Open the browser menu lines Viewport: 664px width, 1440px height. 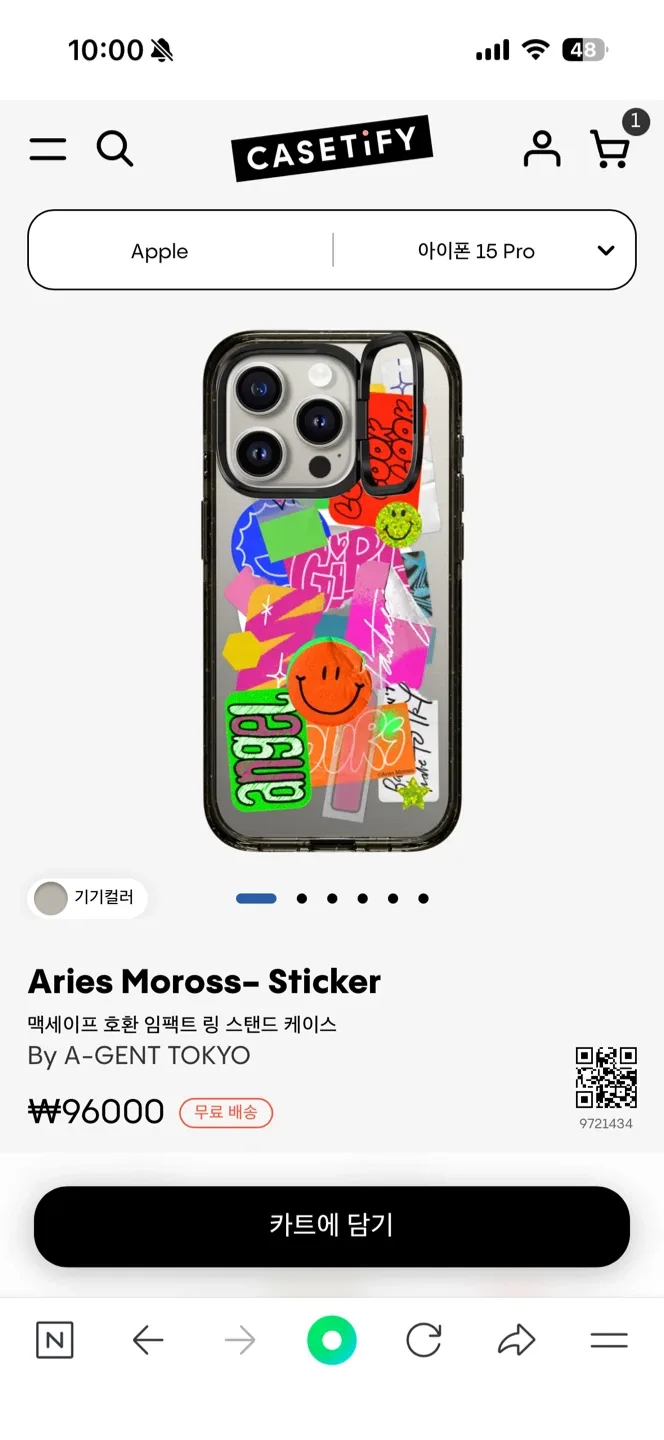coord(608,1340)
